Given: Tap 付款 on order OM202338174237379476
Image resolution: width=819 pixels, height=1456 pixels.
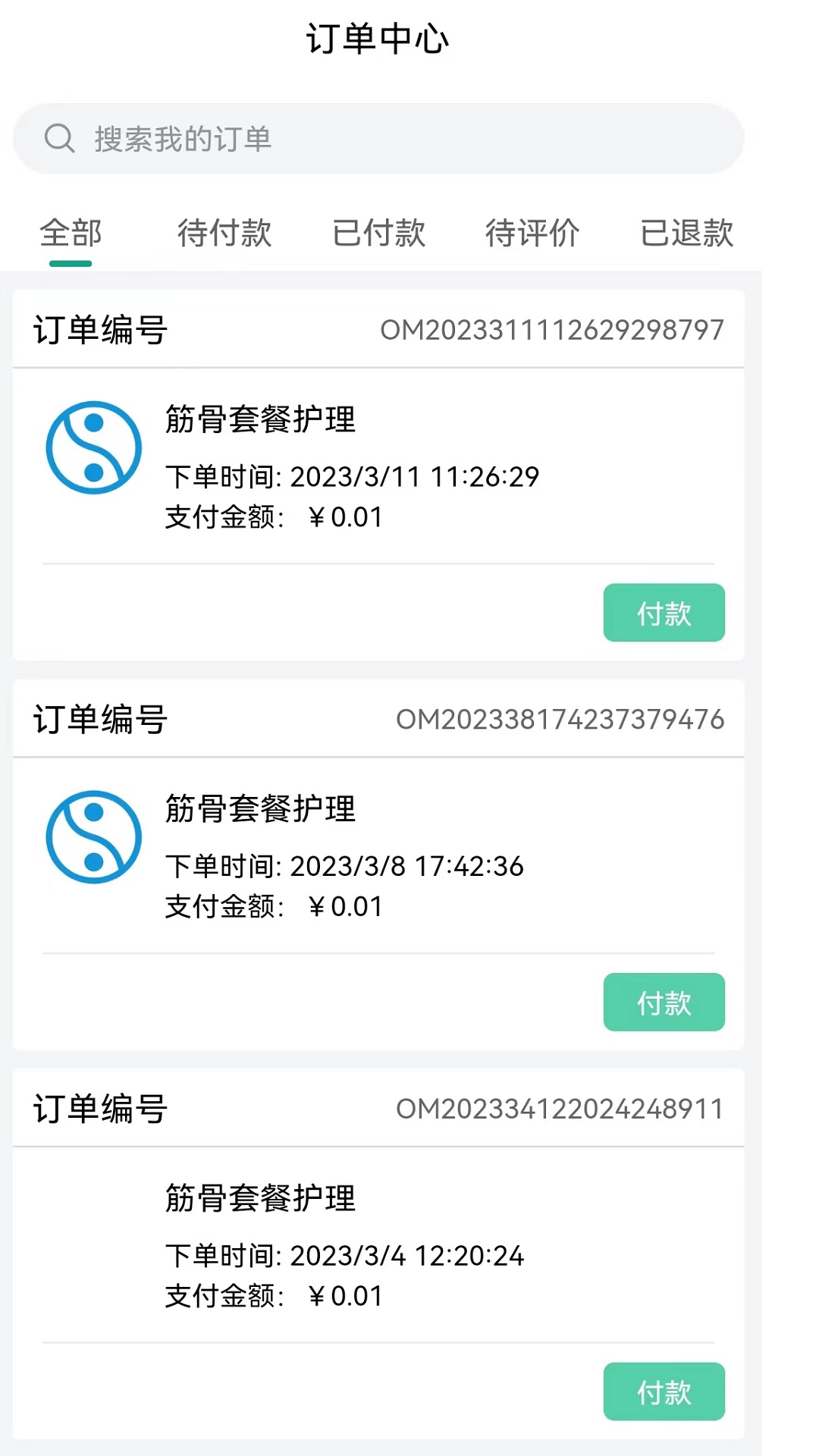Looking at the screenshot, I should coord(664,1003).
